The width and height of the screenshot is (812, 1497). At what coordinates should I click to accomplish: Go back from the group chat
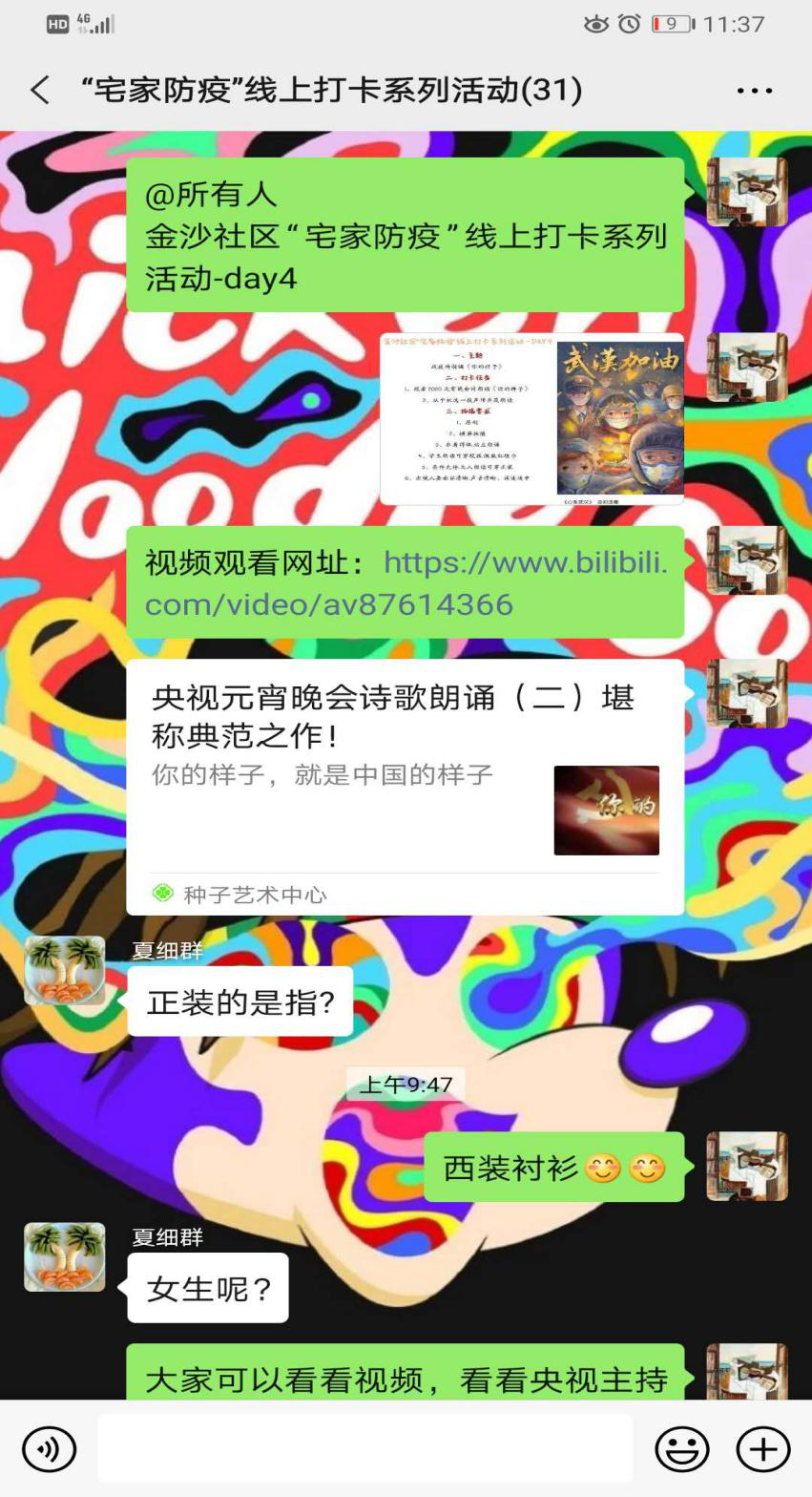40,90
